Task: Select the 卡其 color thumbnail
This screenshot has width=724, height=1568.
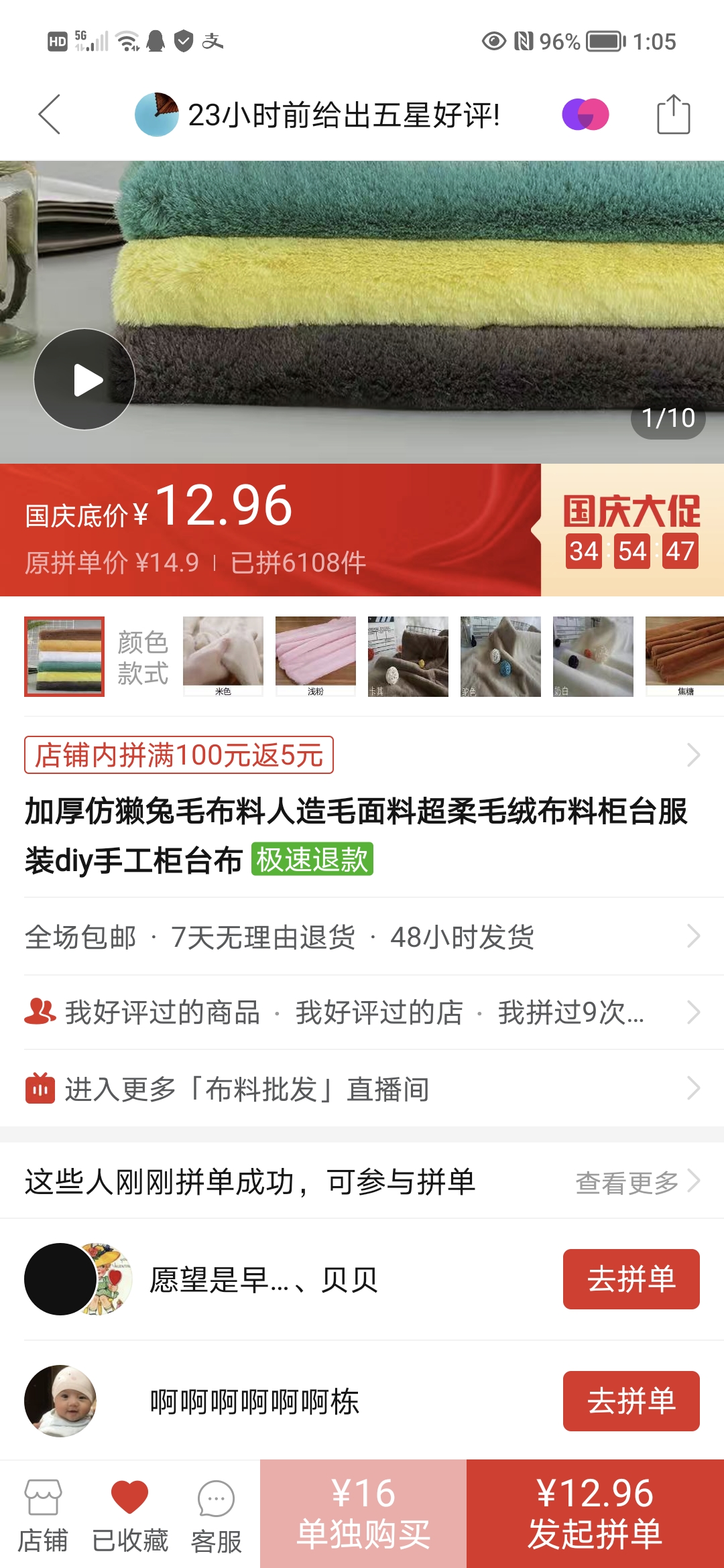Action: pos(408,657)
